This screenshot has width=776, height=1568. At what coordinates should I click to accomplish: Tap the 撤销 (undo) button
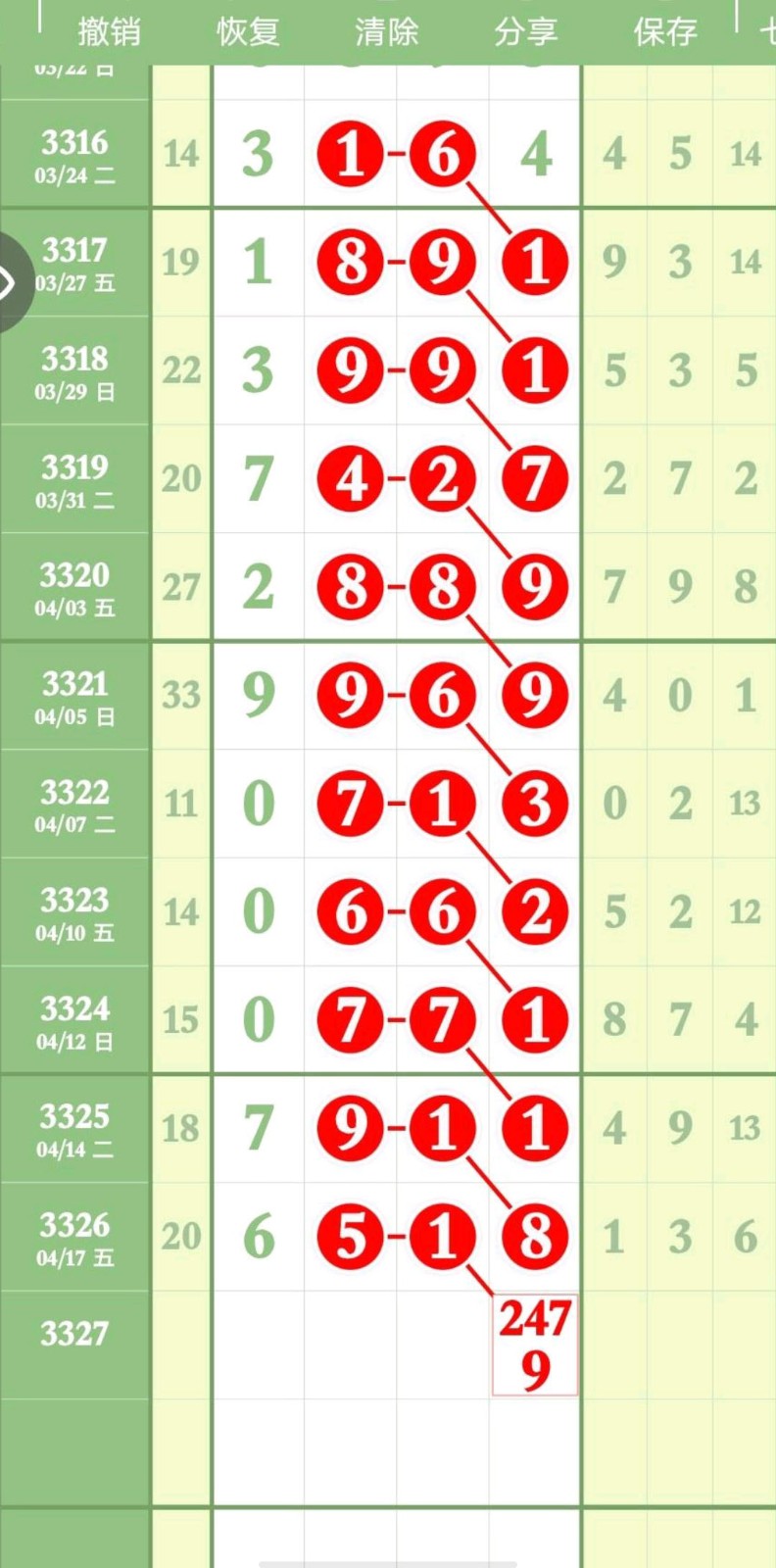109,31
